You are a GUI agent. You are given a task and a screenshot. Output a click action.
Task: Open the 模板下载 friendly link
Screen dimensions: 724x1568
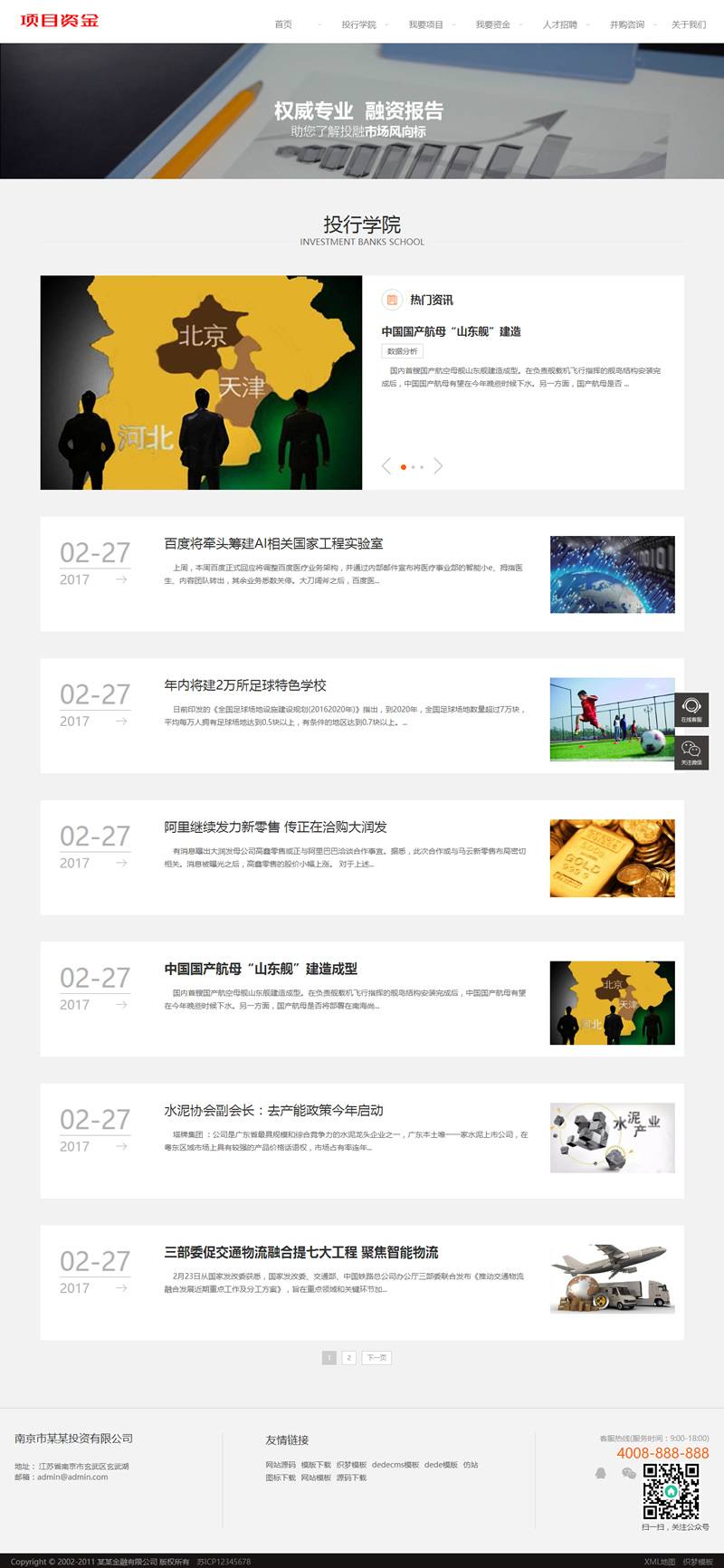[316, 1464]
